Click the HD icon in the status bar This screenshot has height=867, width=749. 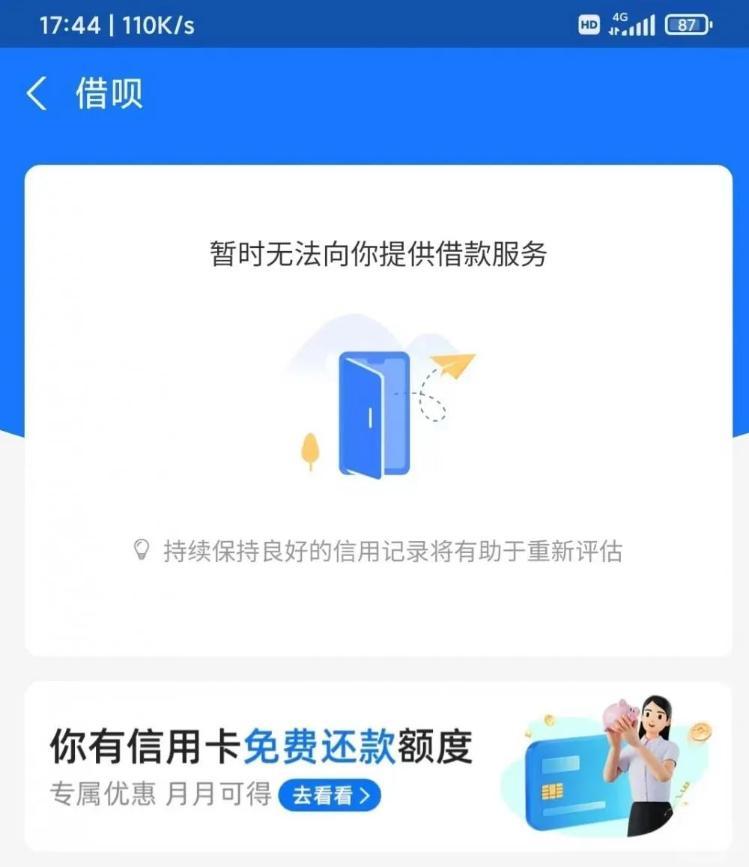coord(589,22)
